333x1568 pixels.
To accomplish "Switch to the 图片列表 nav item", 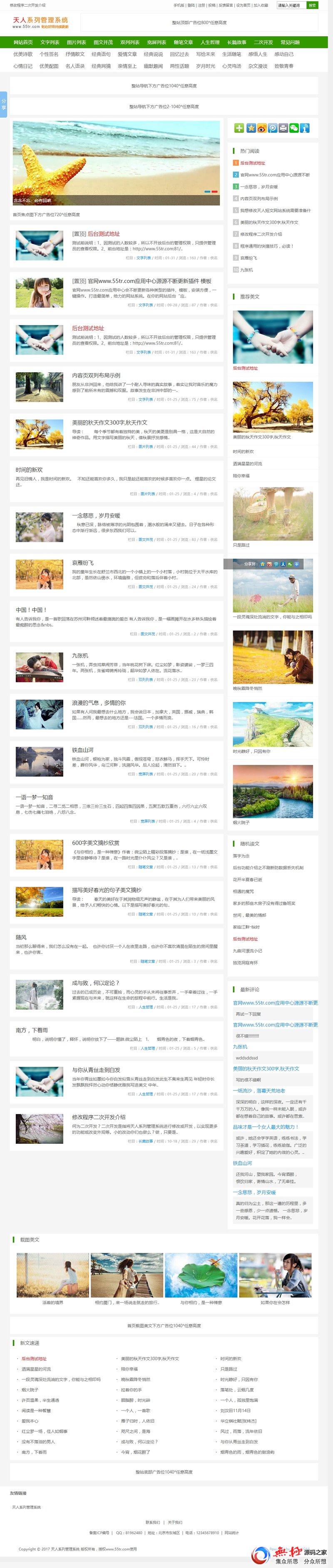I will (76, 42).
